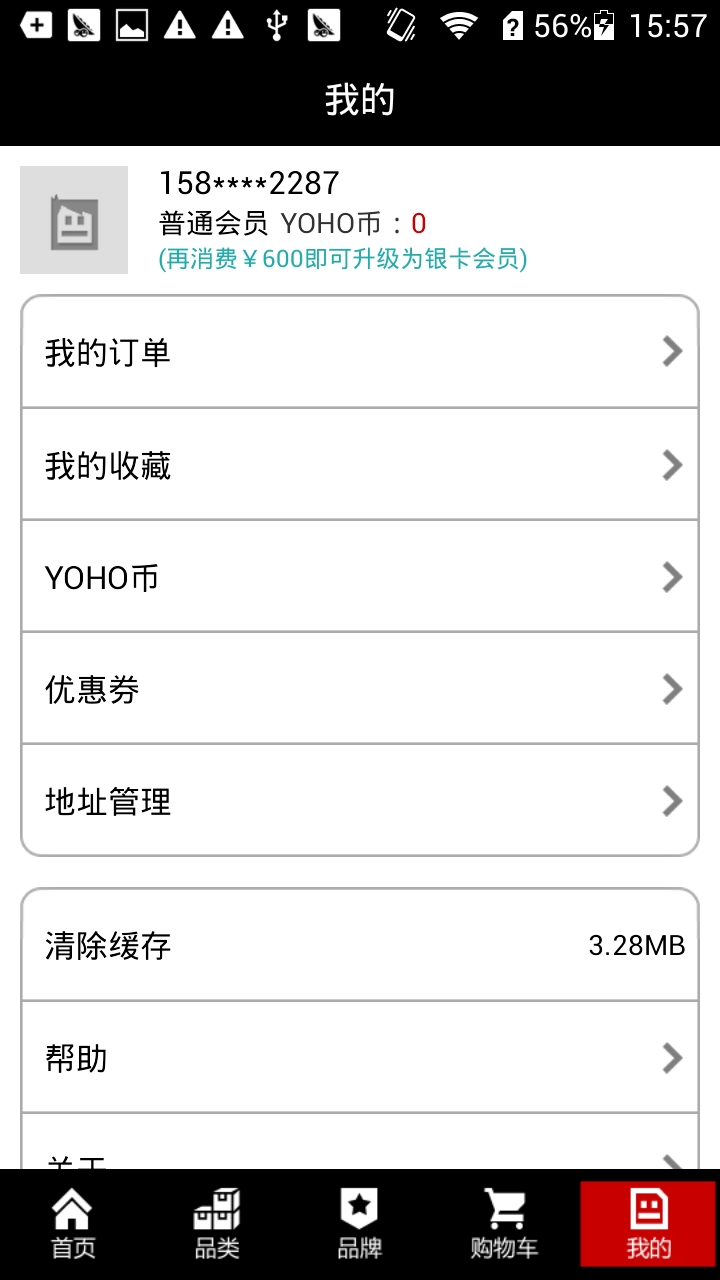
Task: Open the 帮助 help page
Action: point(360,1057)
